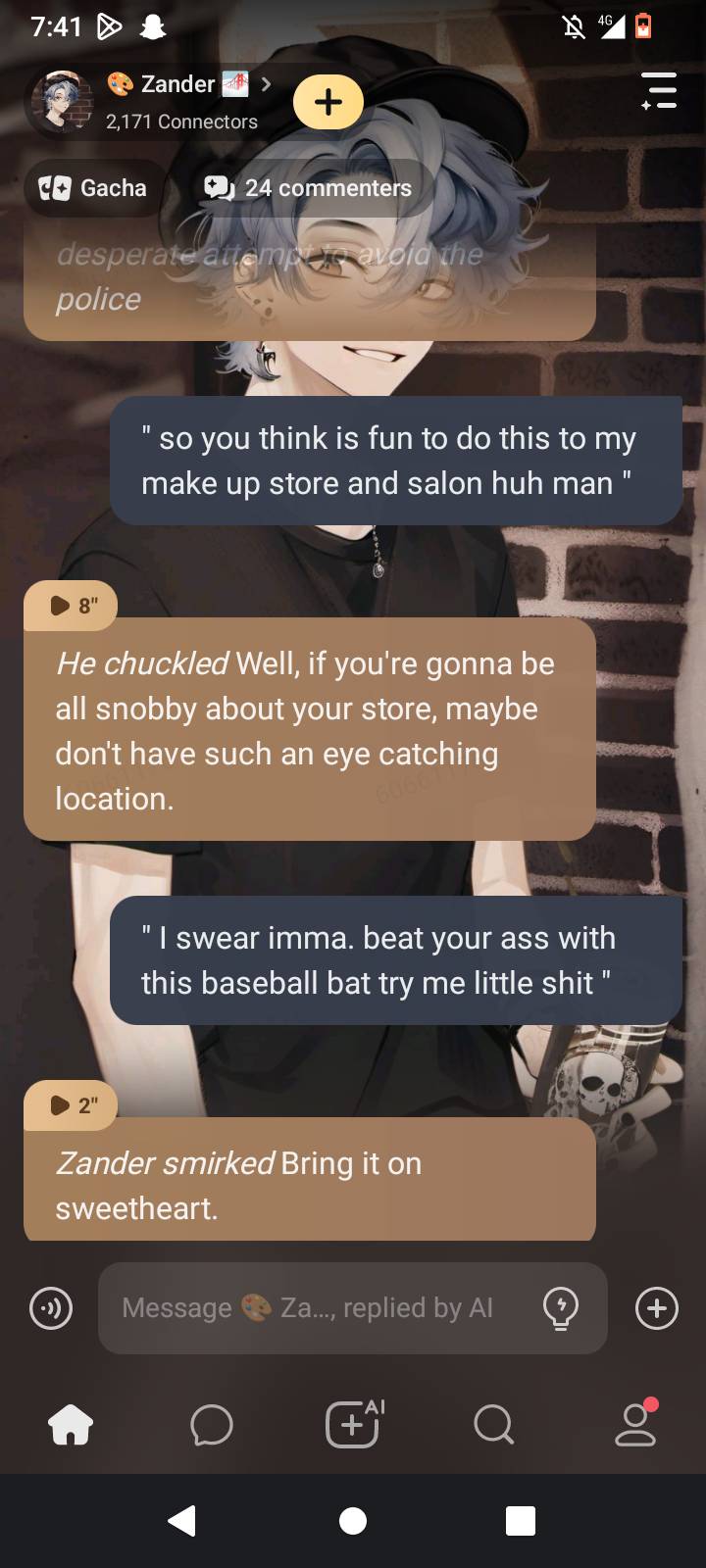The width and height of the screenshot is (706, 1568).
Task: Focus the Message input field
Action: 314,1308
